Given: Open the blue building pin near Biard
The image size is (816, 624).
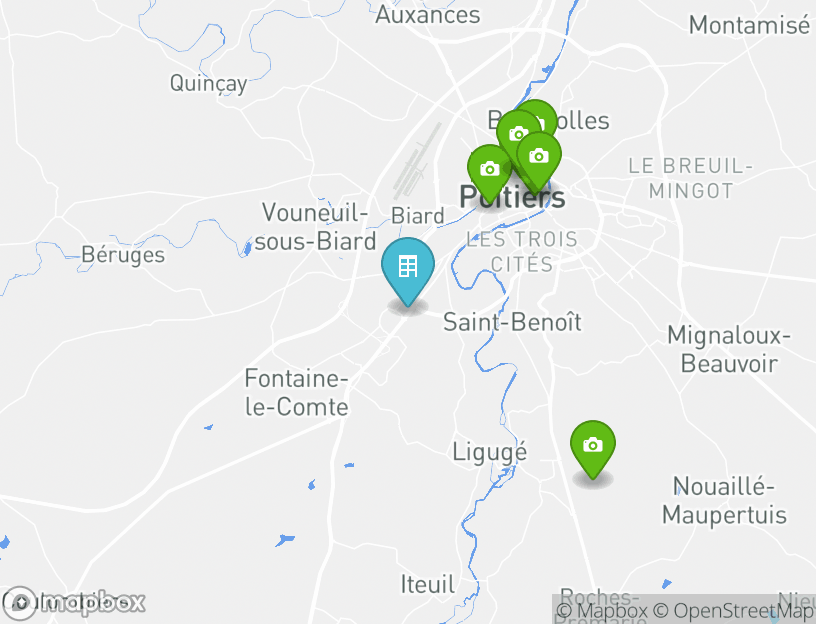Looking at the screenshot, I should [x=408, y=268].
